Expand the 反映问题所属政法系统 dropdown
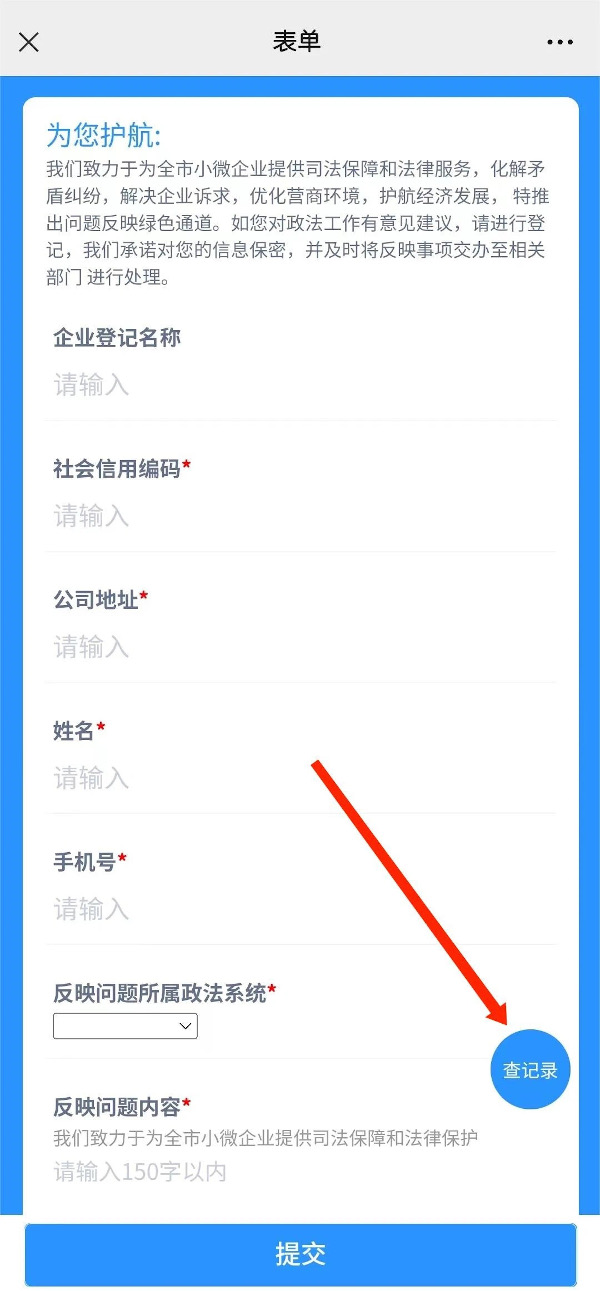 point(125,1026)
